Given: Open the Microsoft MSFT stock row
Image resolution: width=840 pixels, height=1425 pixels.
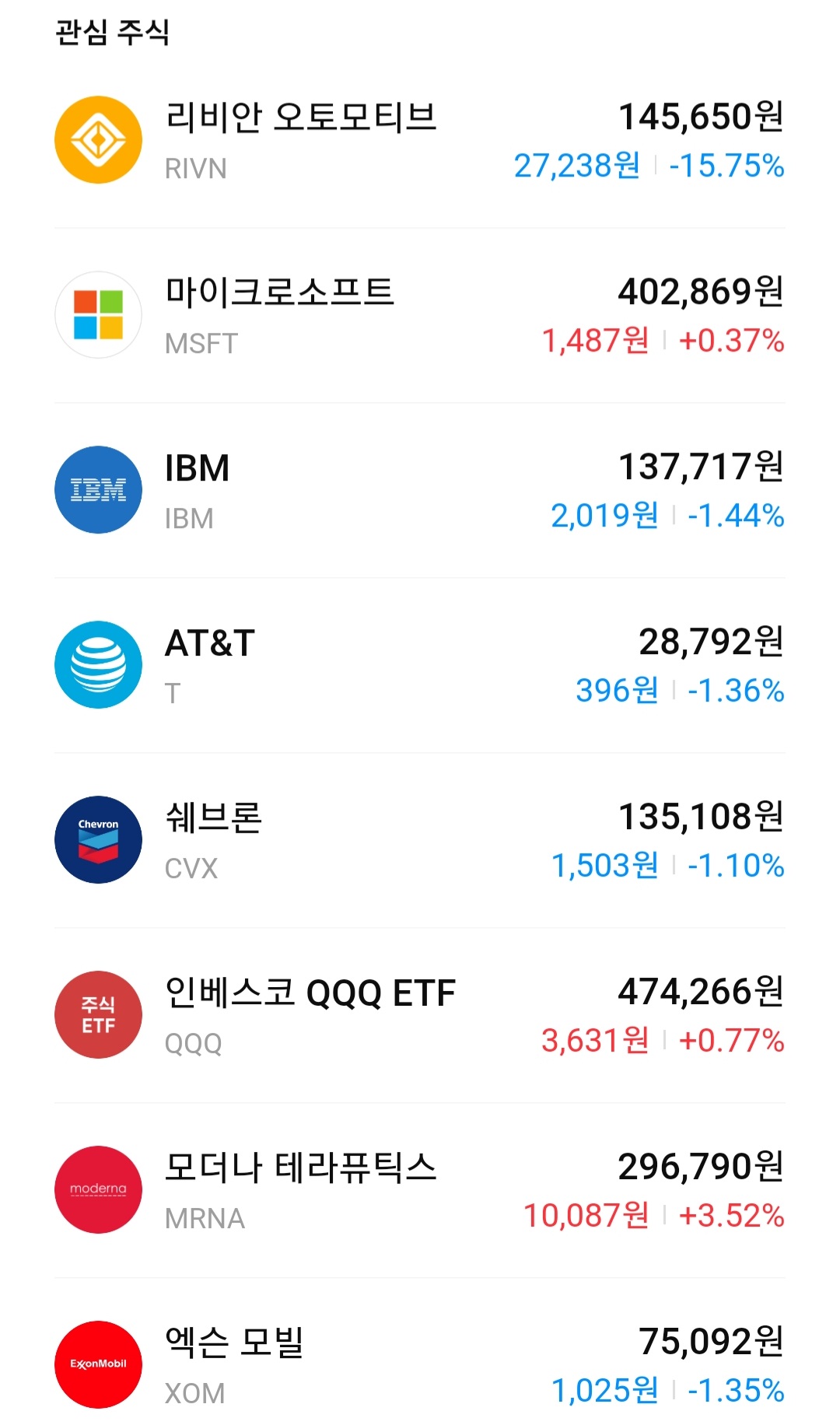Looking at the screenshot, I should coord(420,315).
